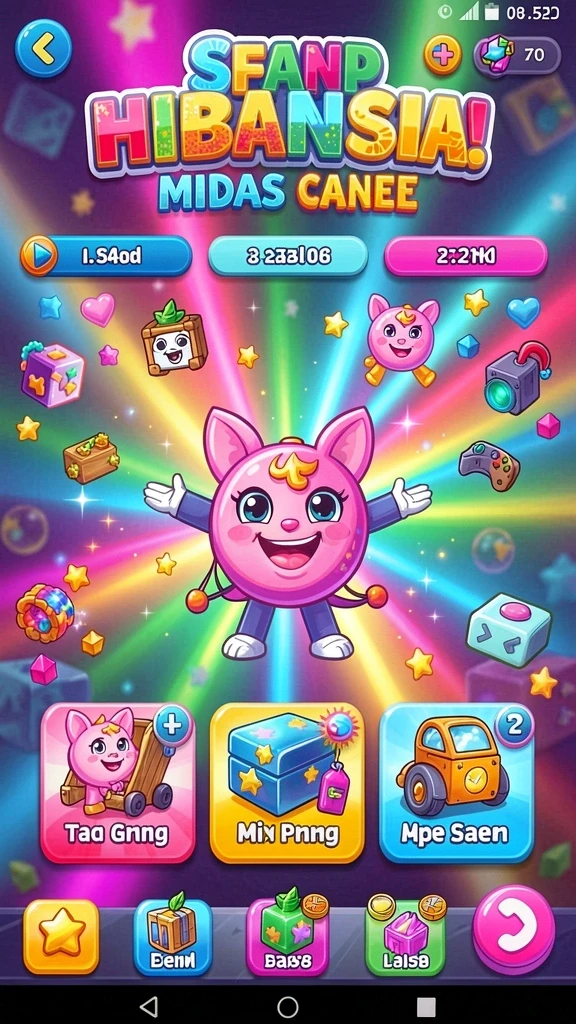
Task: Add gems with the plus button
Action: (x=443, y=54)
